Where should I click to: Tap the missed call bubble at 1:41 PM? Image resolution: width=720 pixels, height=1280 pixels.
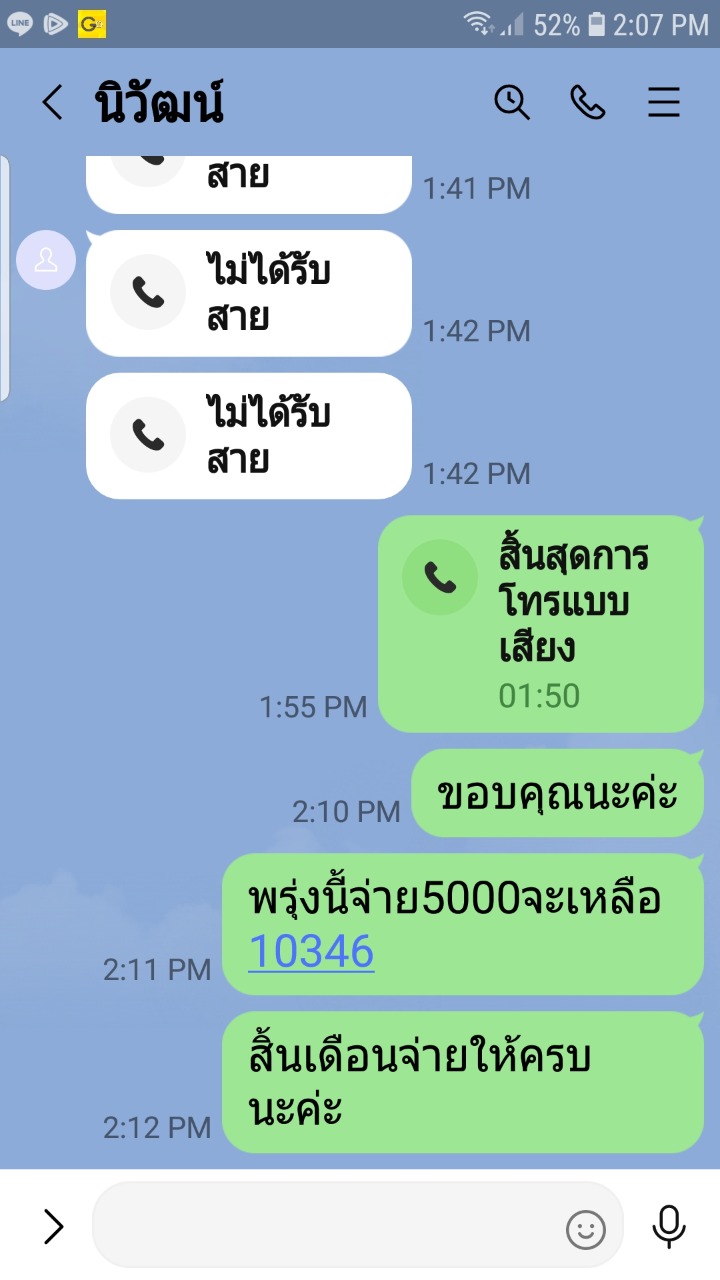(x=249, y=184)
